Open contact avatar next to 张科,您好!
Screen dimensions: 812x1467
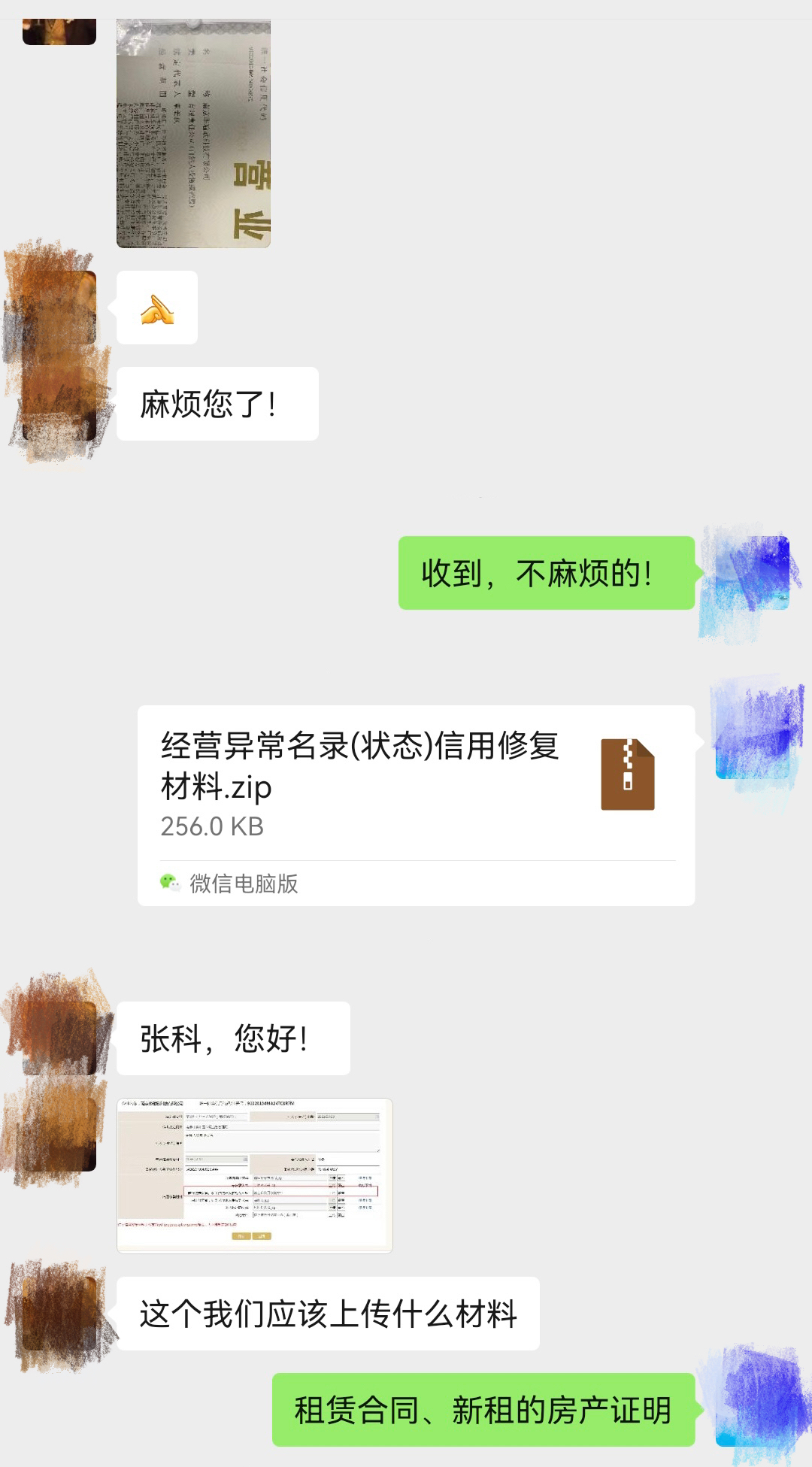59,1038
